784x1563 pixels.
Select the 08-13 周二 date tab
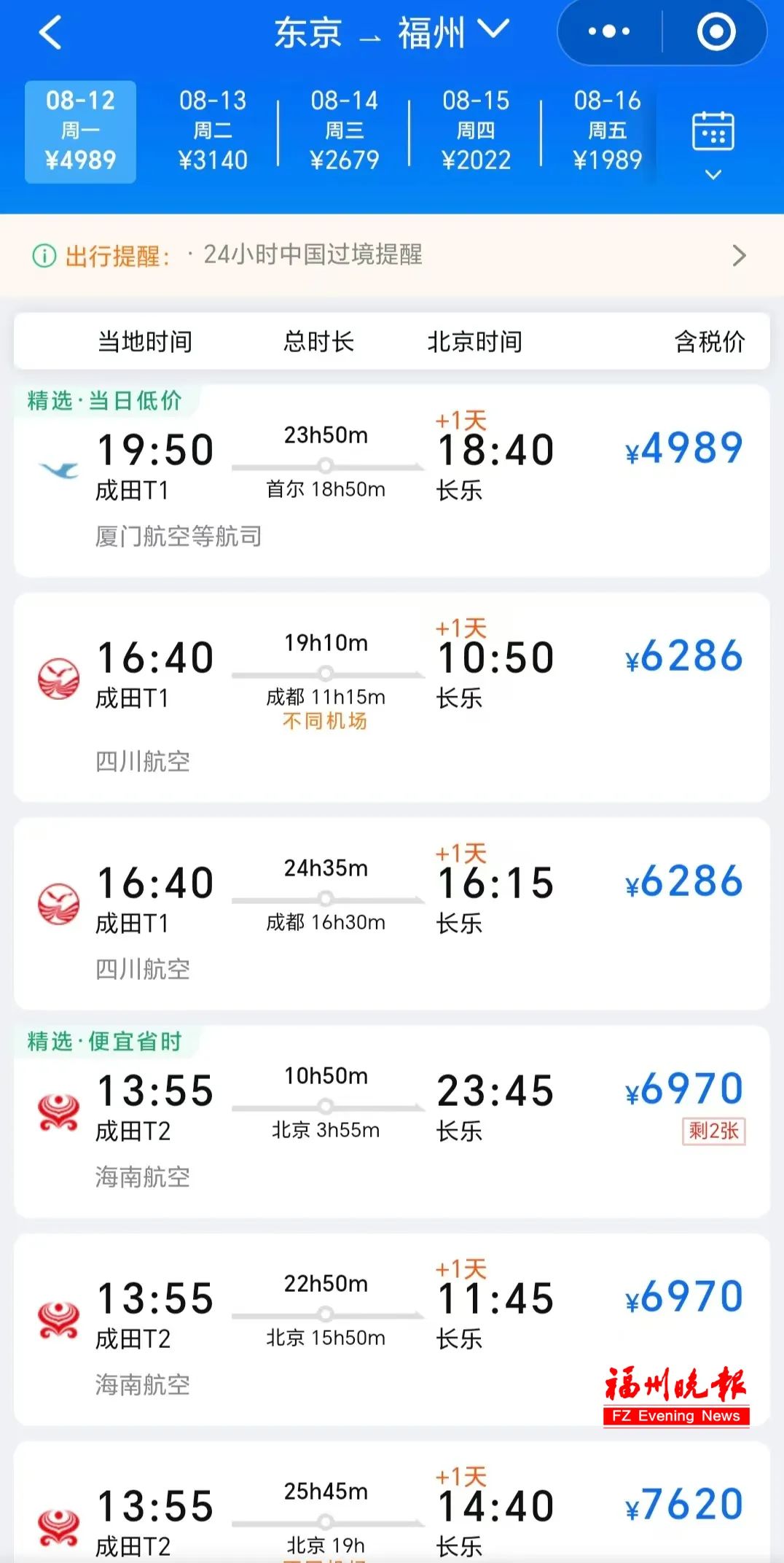(x=213, y=131)
